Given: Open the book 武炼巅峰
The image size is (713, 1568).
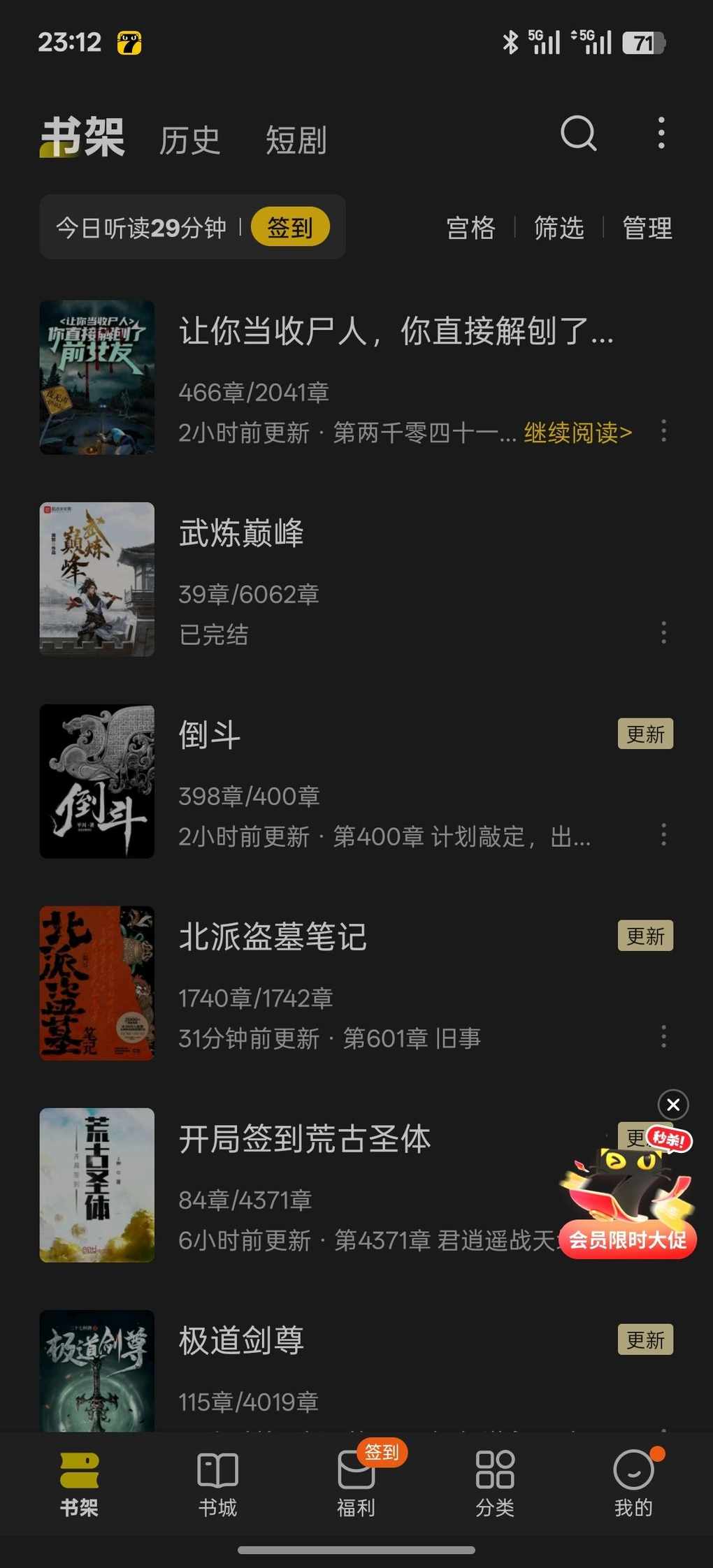Looking at the screenshot, I should 241,533.
